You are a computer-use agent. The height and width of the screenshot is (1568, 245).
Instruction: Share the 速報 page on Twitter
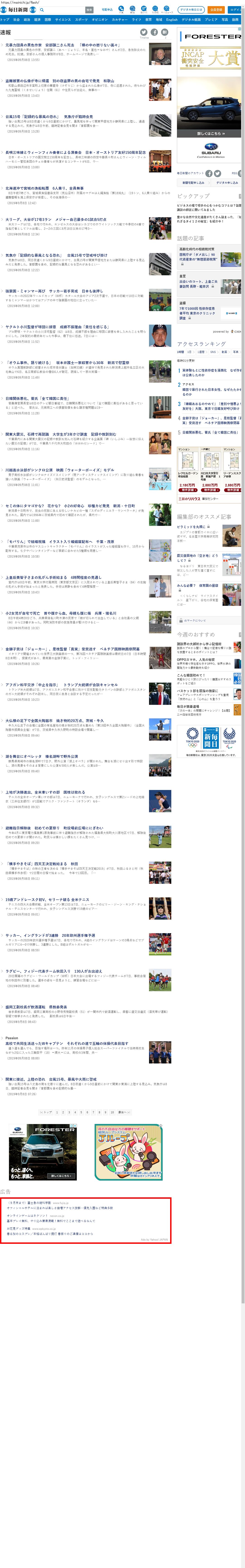click(144, 32)
